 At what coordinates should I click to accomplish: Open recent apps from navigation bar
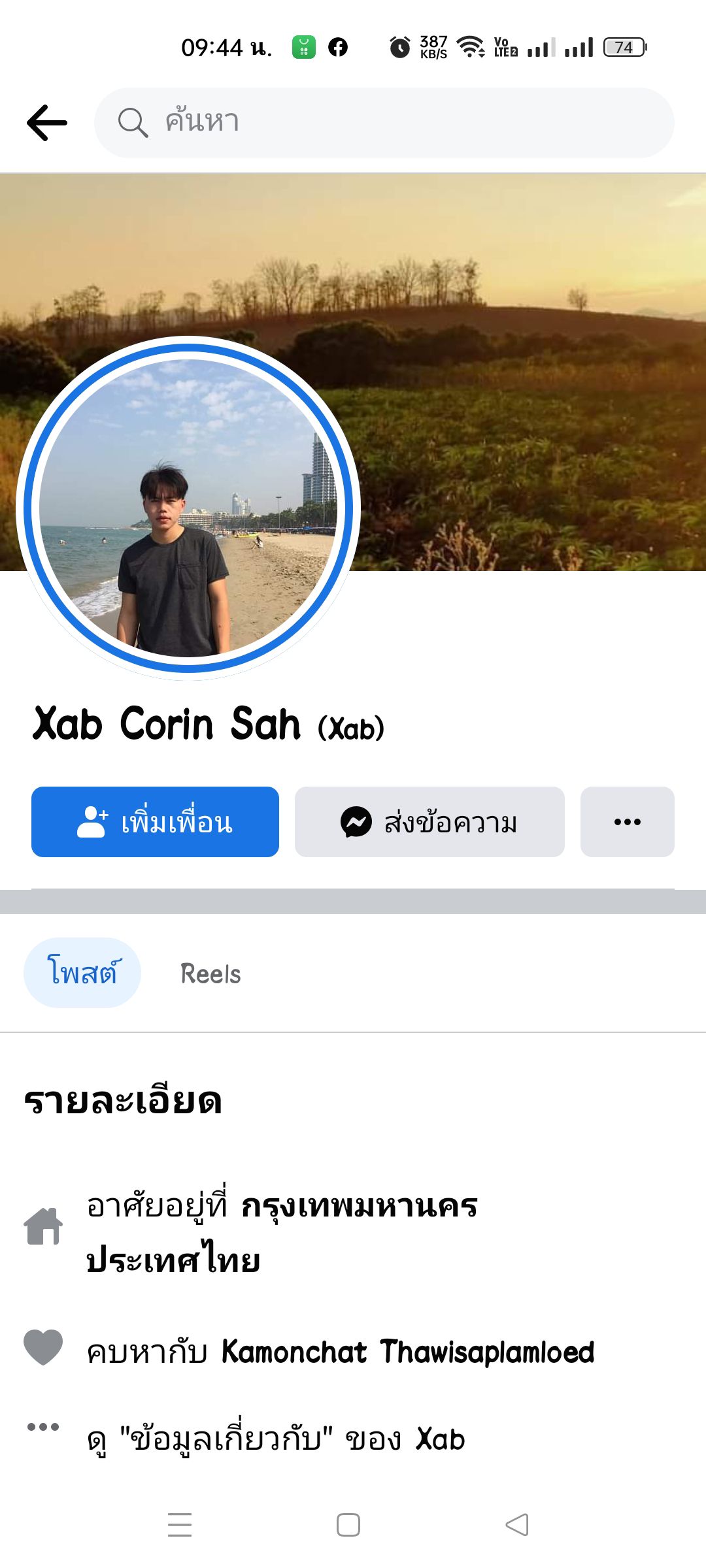coord(180,1525)
